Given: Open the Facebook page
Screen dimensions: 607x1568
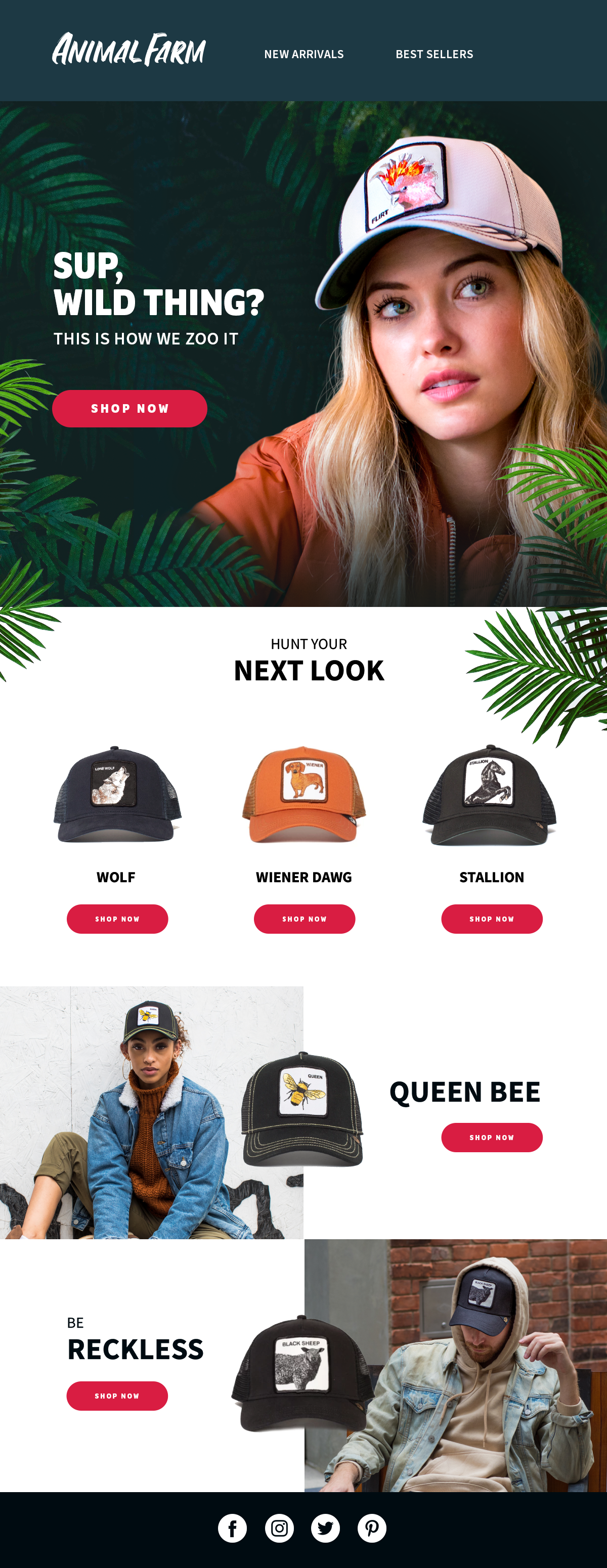Looking at the screenshot, I should click(x=233, y=1528).
